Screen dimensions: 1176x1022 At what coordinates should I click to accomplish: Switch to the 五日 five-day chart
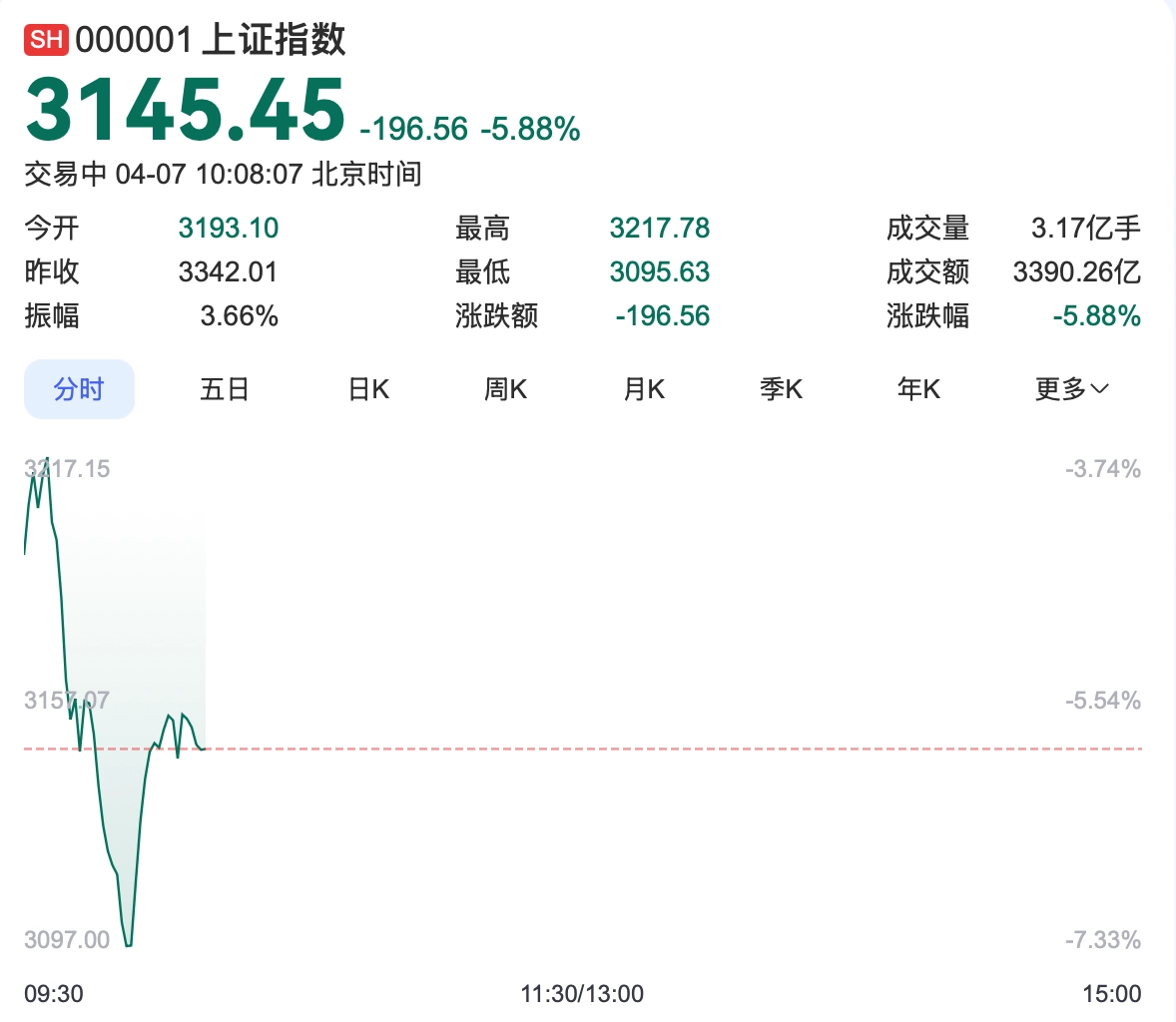pyautogui.click(x=224, y=389)
